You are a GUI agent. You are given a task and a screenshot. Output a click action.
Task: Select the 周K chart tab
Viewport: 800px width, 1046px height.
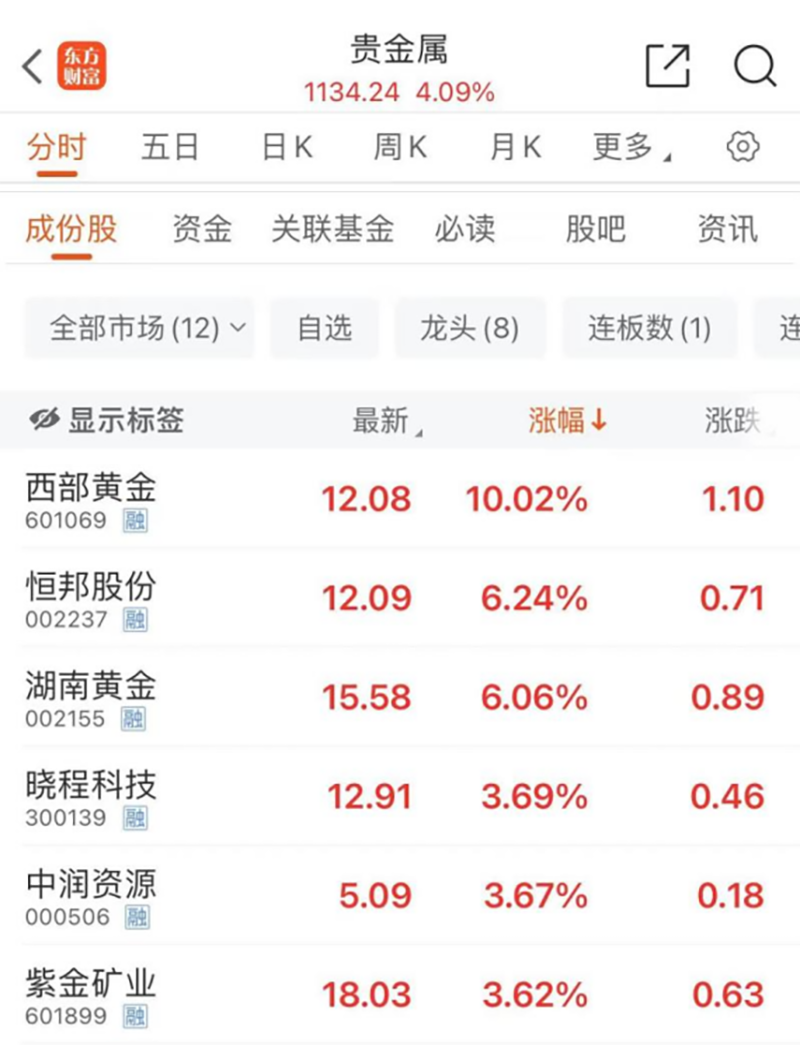(x=400, y=147)
